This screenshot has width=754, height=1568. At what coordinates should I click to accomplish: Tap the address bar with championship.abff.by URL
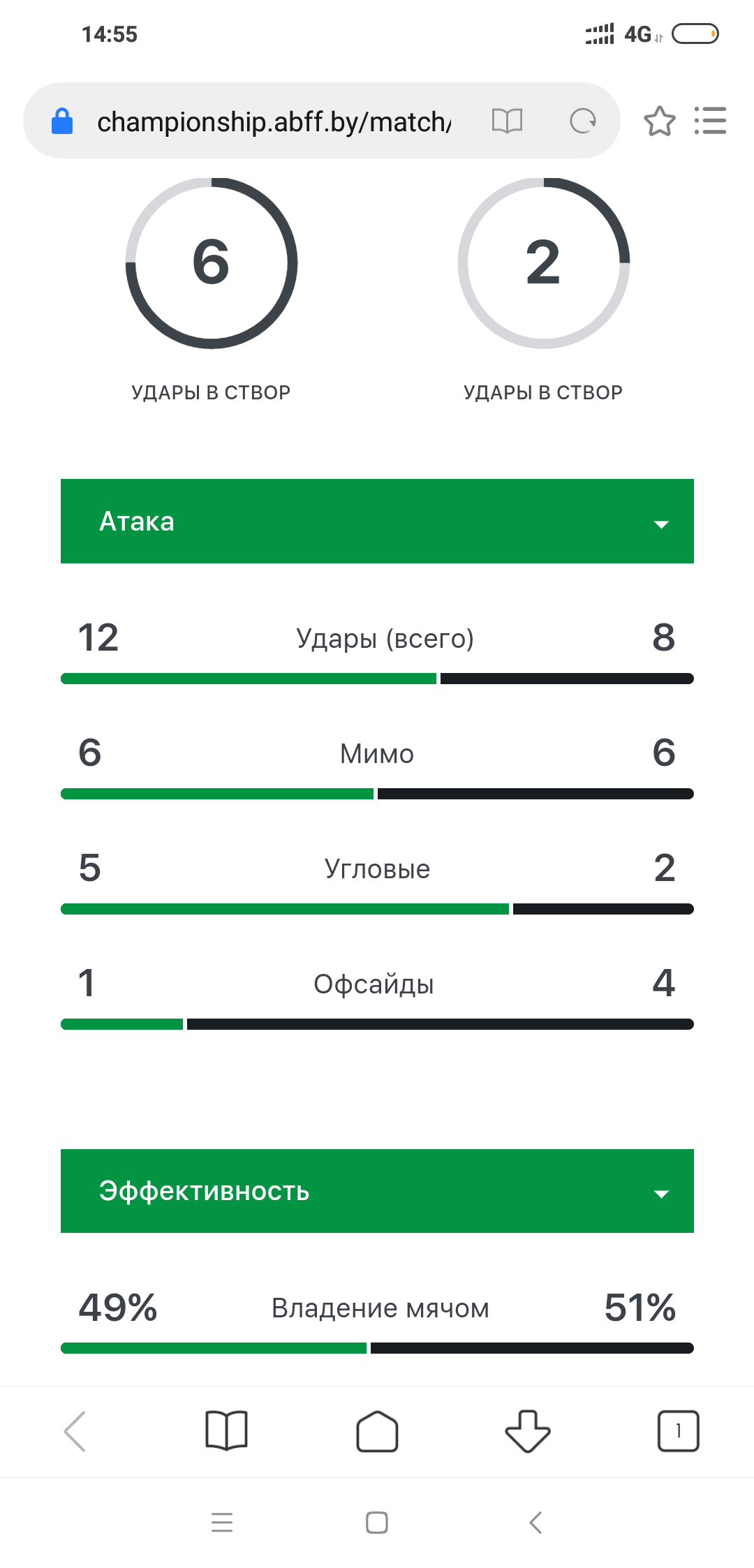point(274,121)
